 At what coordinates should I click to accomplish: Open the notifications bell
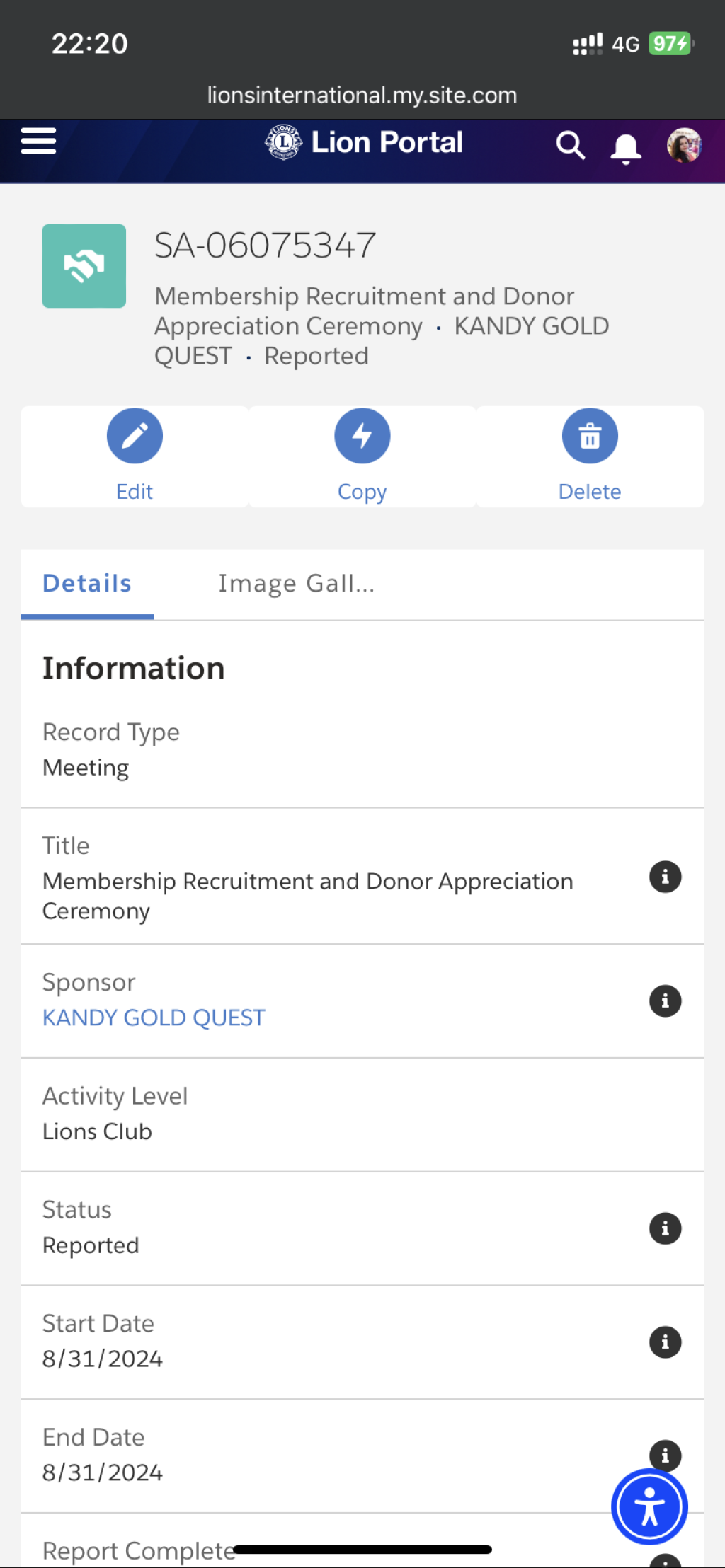[x=626, y=148]
